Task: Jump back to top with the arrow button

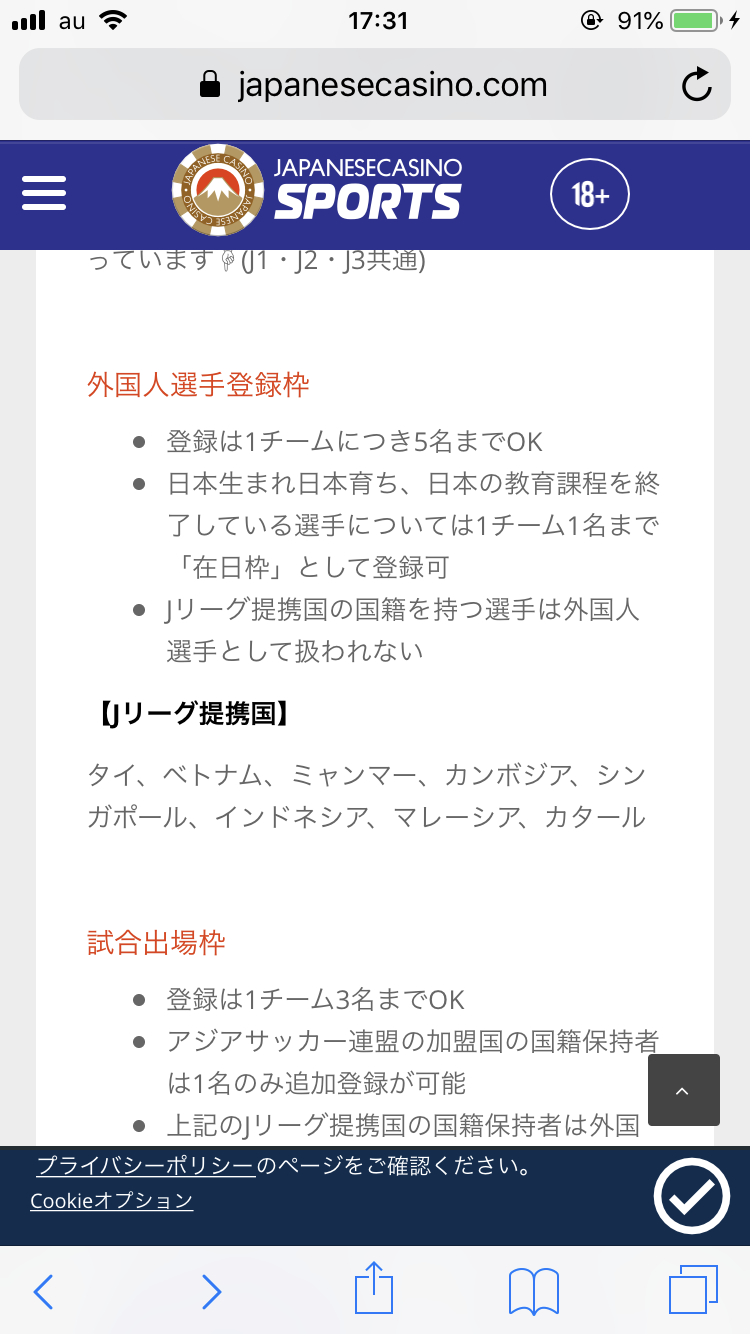Action: (x=683, y=1090)
